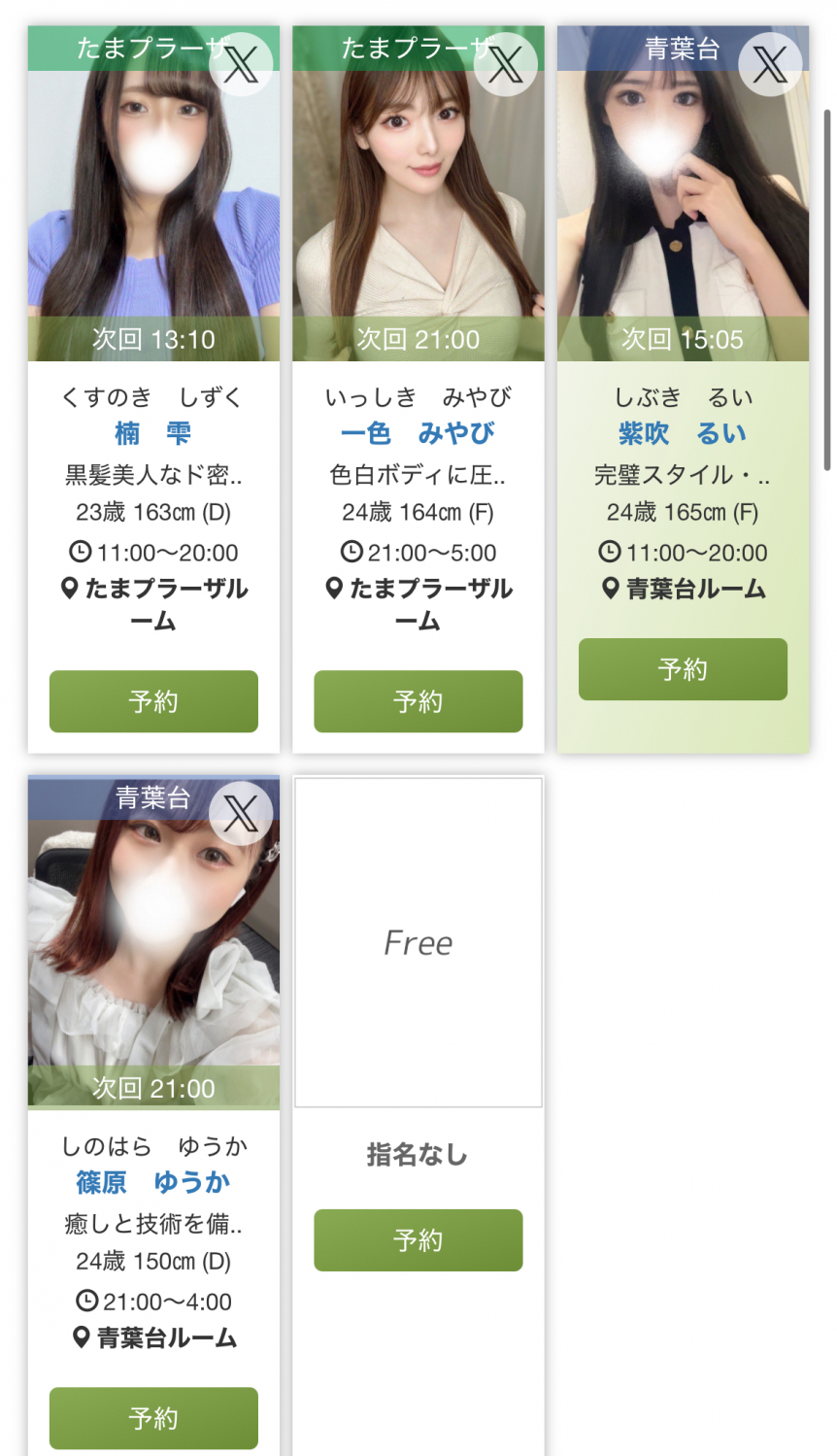Open the X link on 楠 雫's card
837x1456 pixels.
coord(241,65)
